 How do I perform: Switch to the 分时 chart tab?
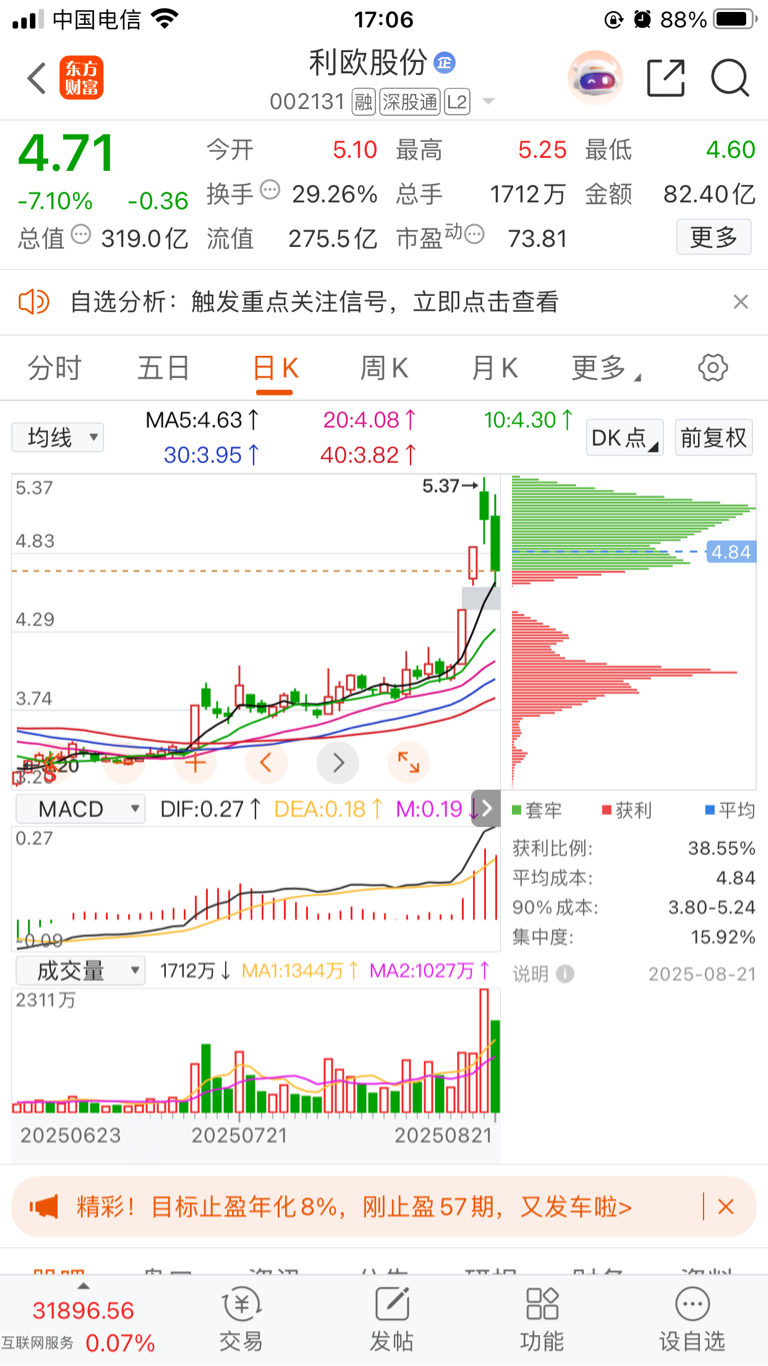click(54, 368)
